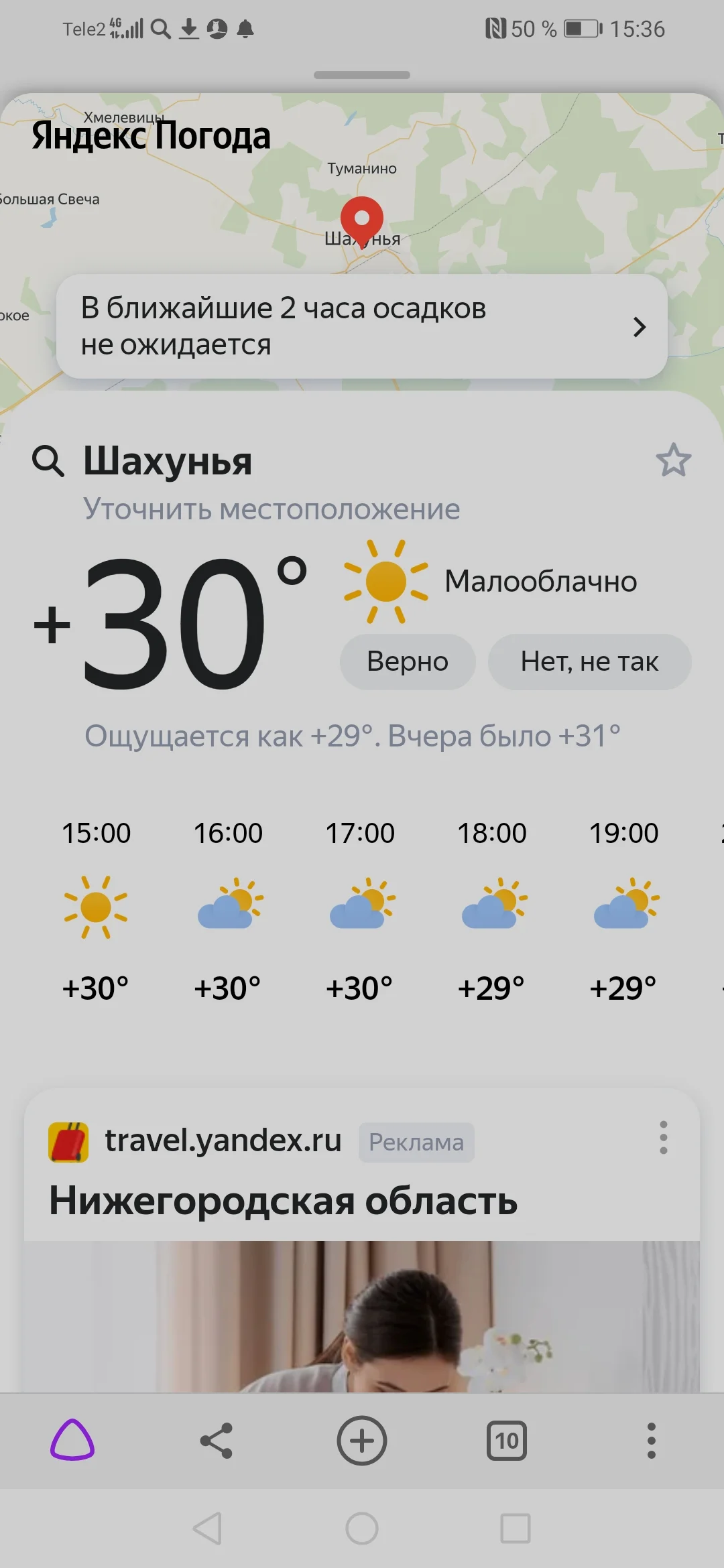The image size is (724, 1568).
Task: Reject the forecast with Нет, не так
Action: tap(589, 661)
